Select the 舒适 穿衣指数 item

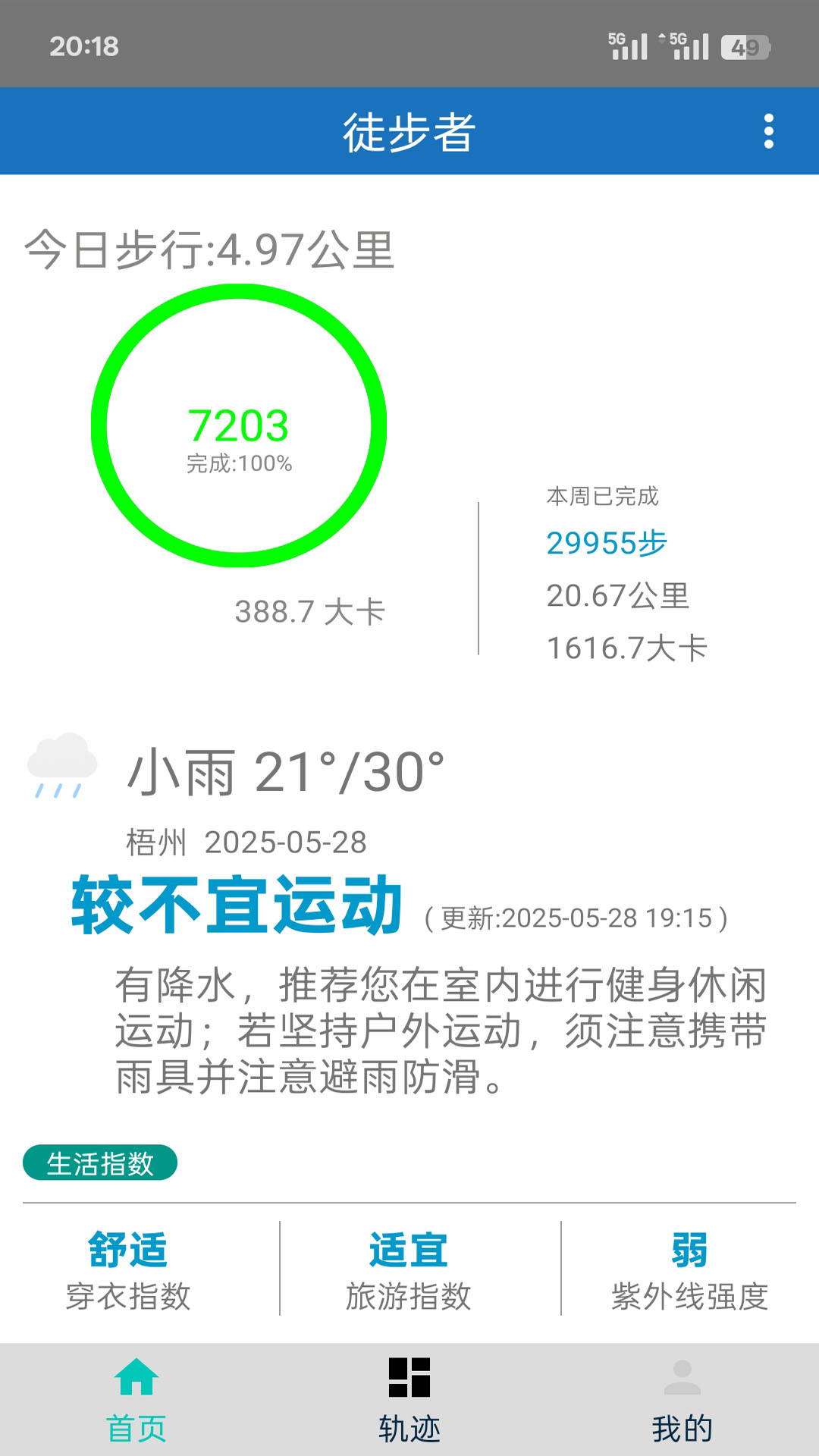click(127, 1270)
